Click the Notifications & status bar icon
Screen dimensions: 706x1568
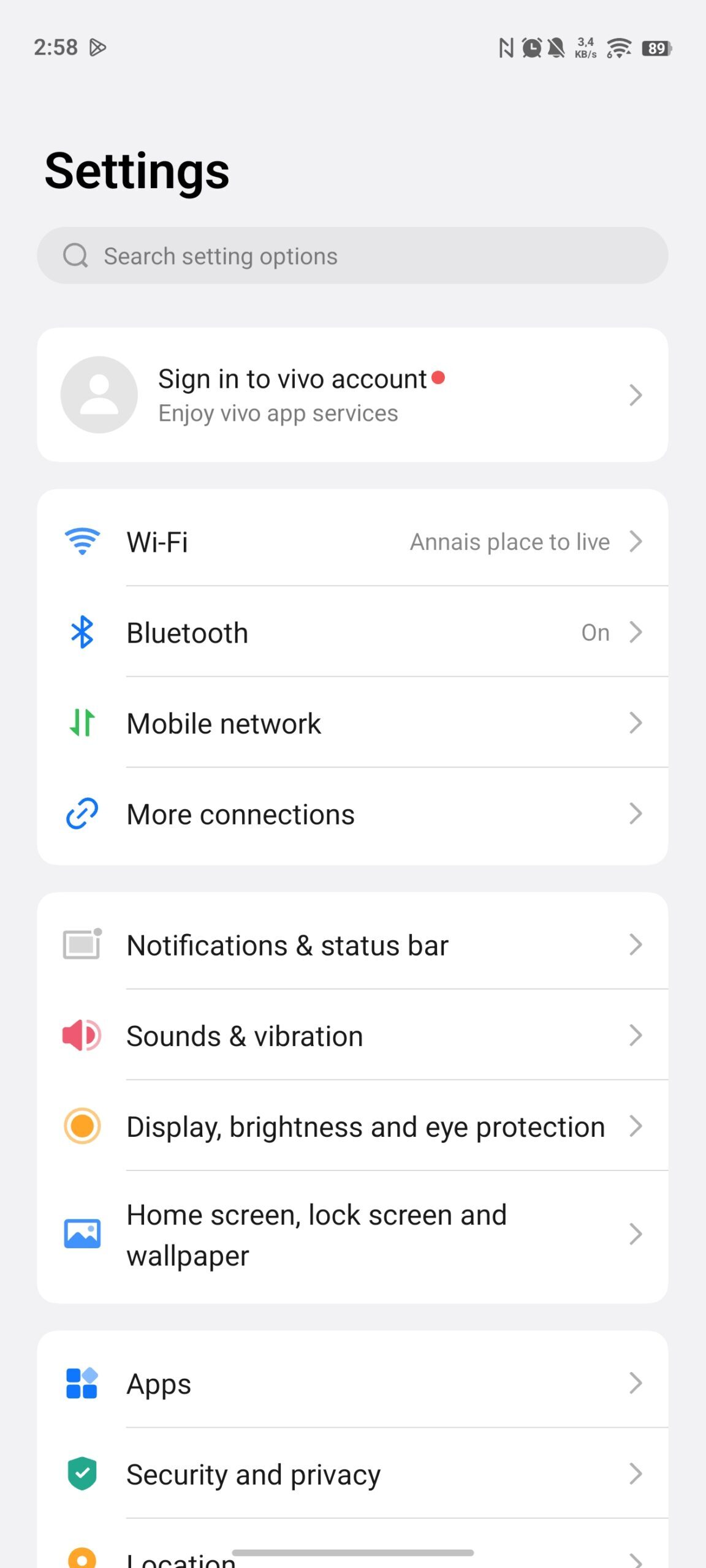[x=82, y=944]
